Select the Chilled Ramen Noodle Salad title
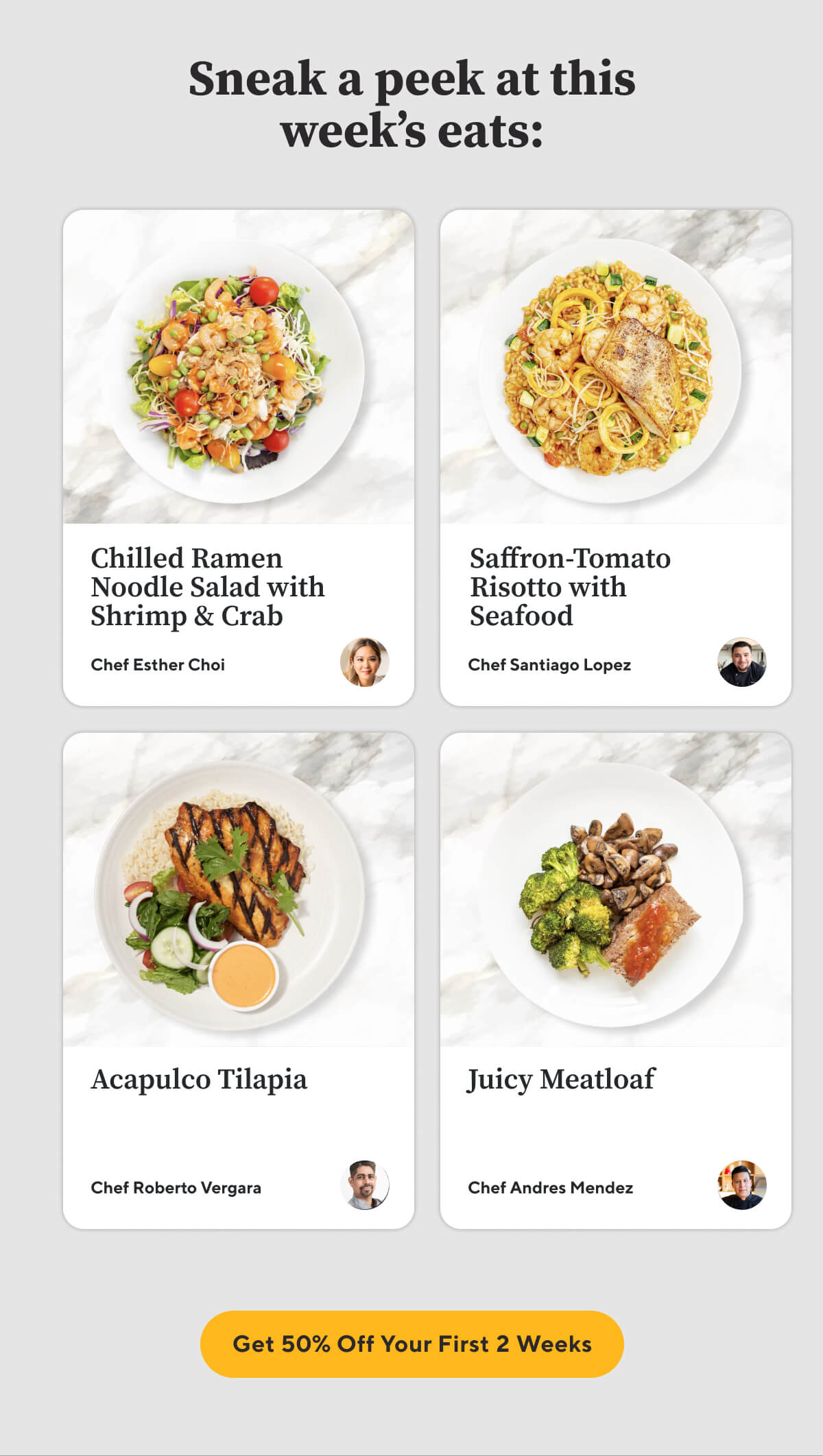This screenshot has height=1456, width=823. 208,586
